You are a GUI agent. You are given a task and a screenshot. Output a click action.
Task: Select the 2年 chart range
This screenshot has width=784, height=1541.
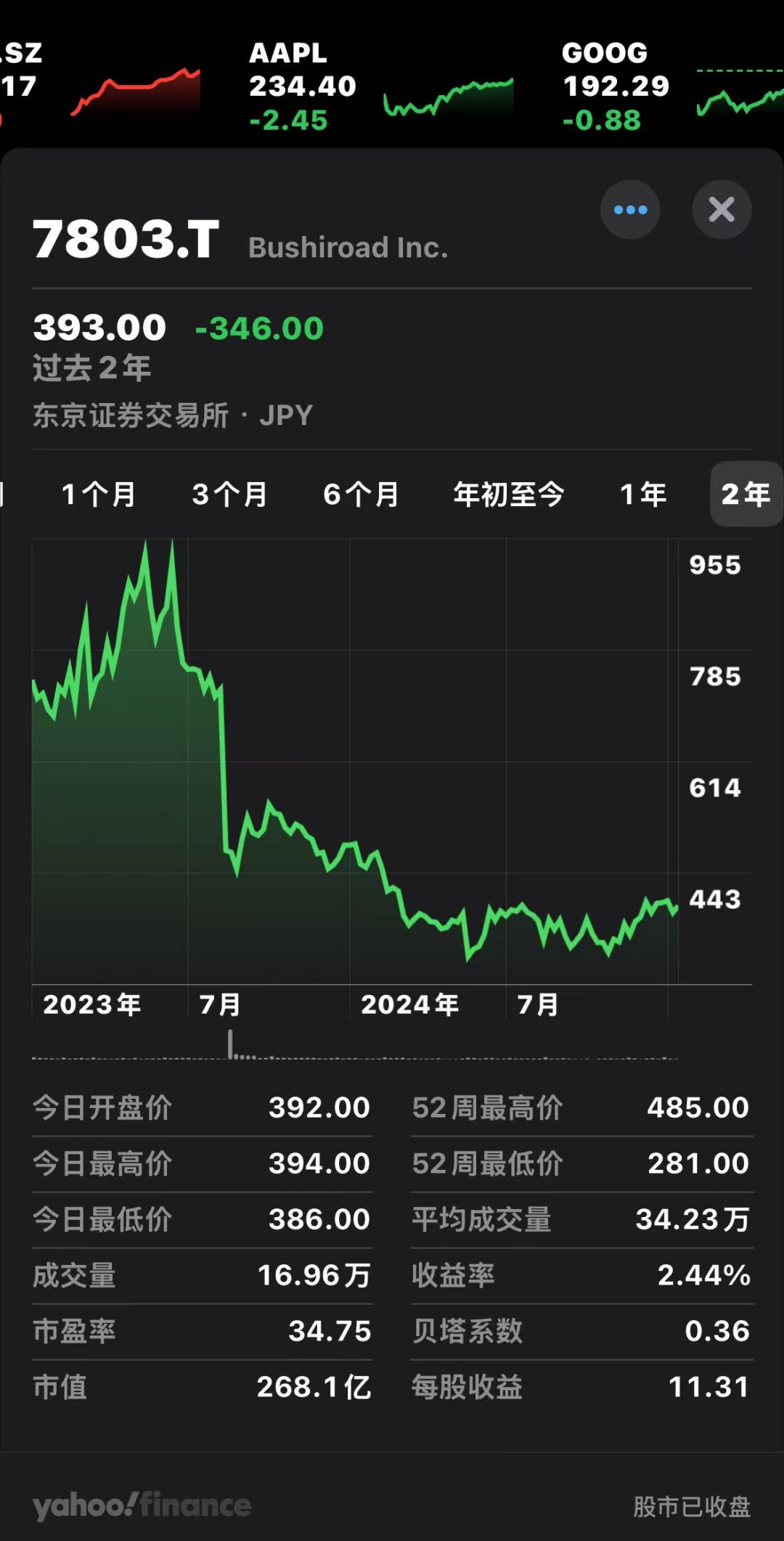[x=745, y=495]
